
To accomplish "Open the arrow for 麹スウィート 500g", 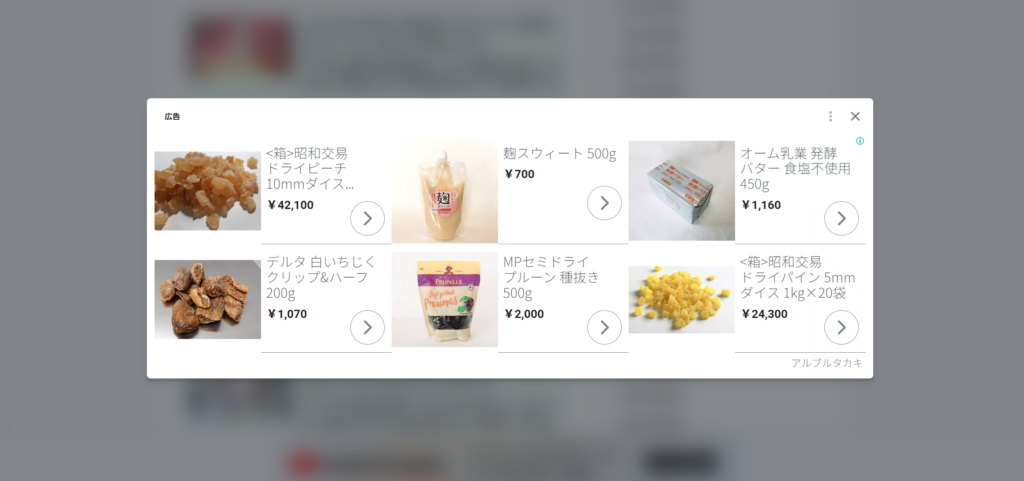I will pos(604,203).
